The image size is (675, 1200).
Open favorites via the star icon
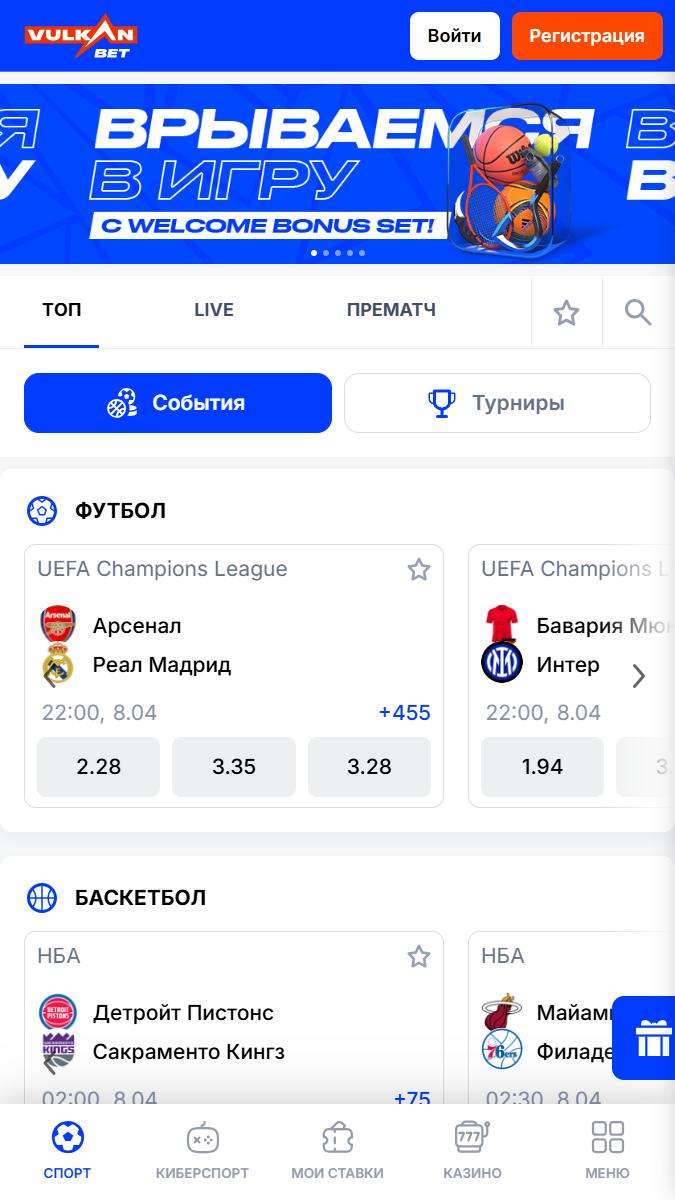coord(567,313)
